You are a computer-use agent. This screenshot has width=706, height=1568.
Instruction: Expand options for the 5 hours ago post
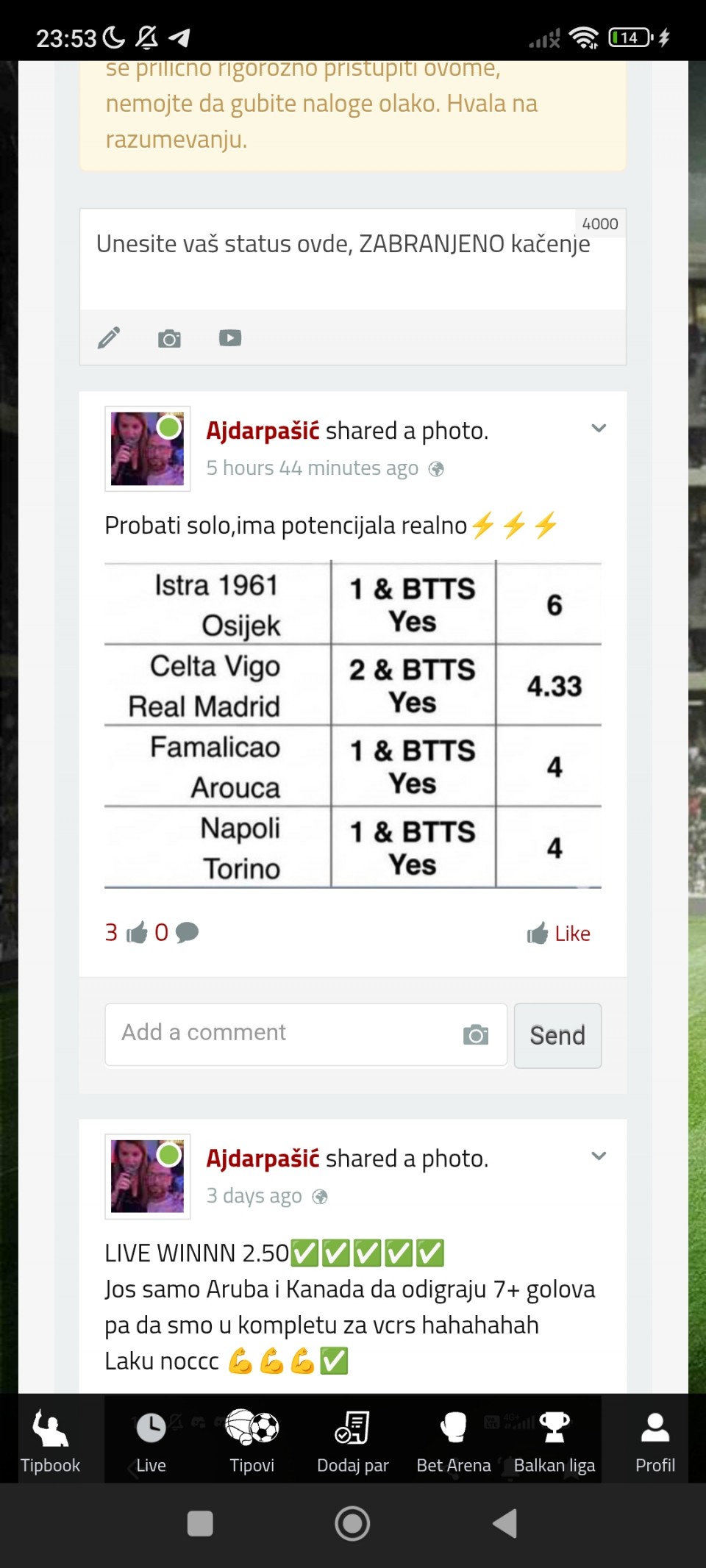click(599, 429)
